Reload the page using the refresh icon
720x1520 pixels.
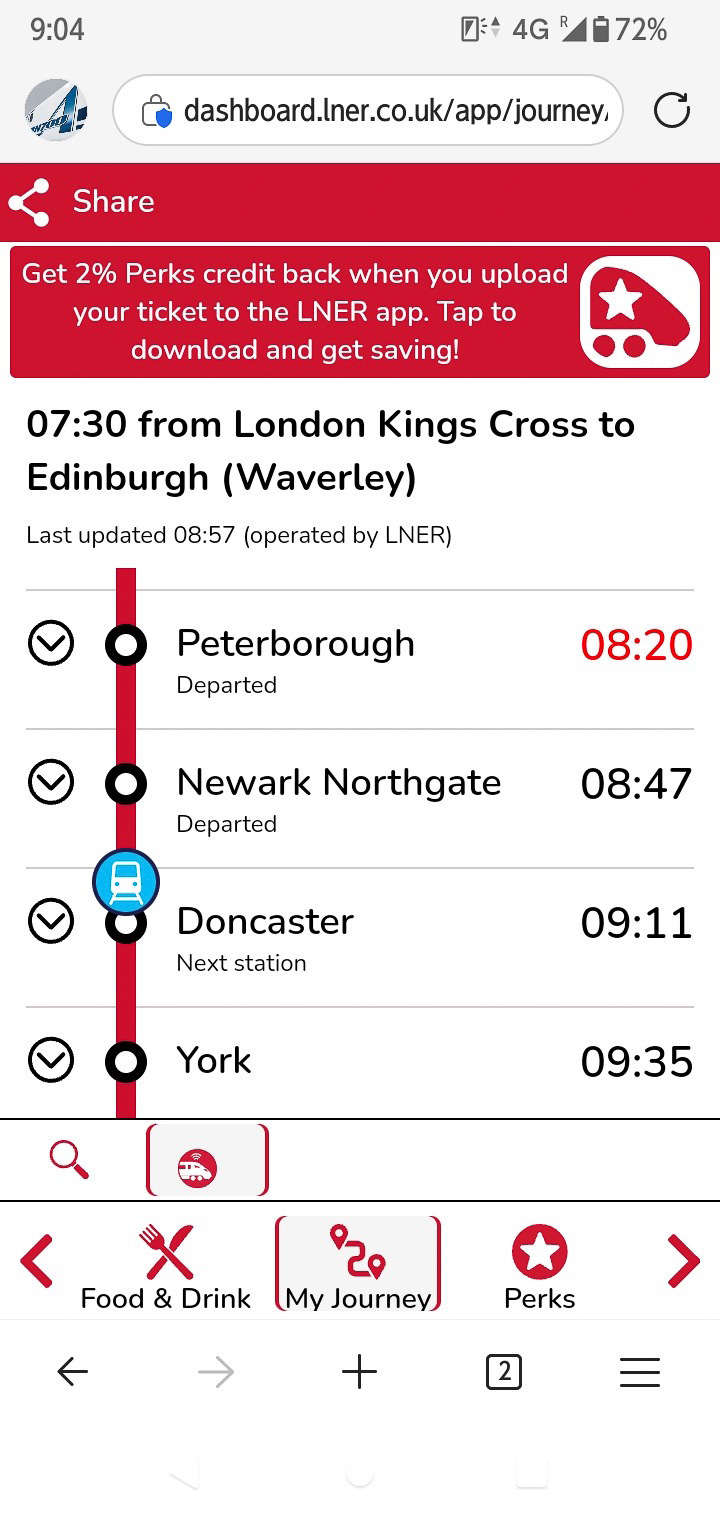(671, 110)
